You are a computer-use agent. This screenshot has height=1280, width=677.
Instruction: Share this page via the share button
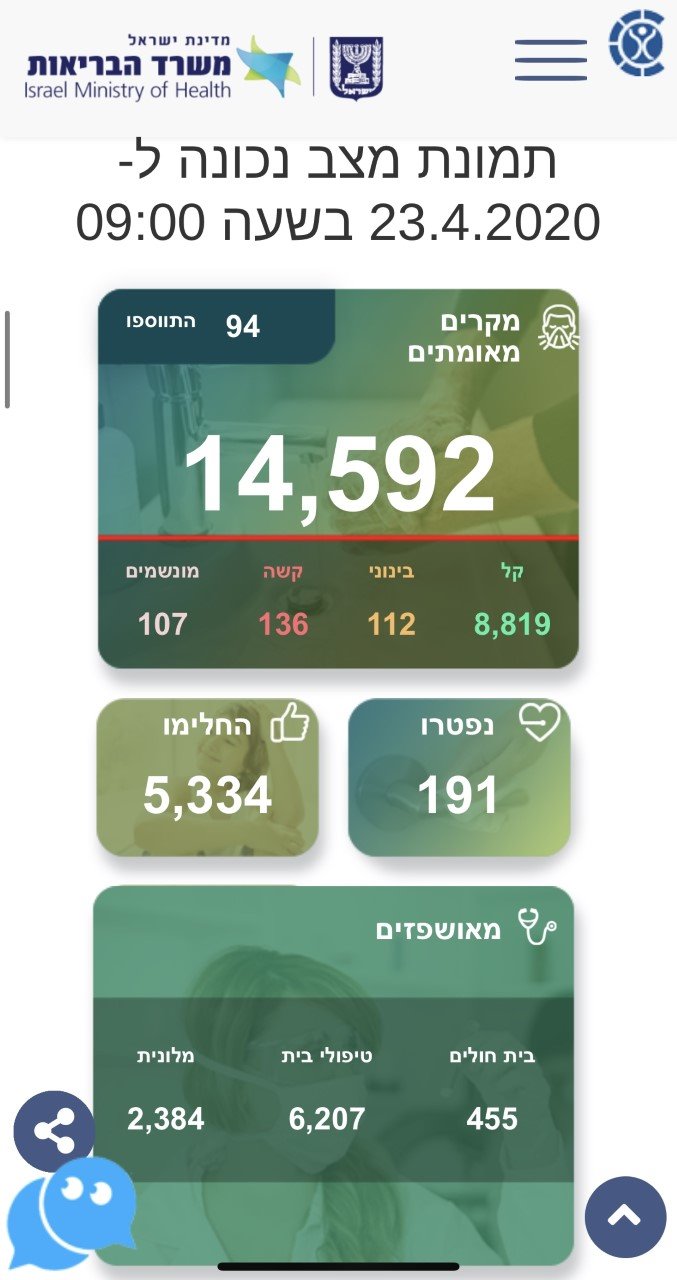pos(54,1131)
